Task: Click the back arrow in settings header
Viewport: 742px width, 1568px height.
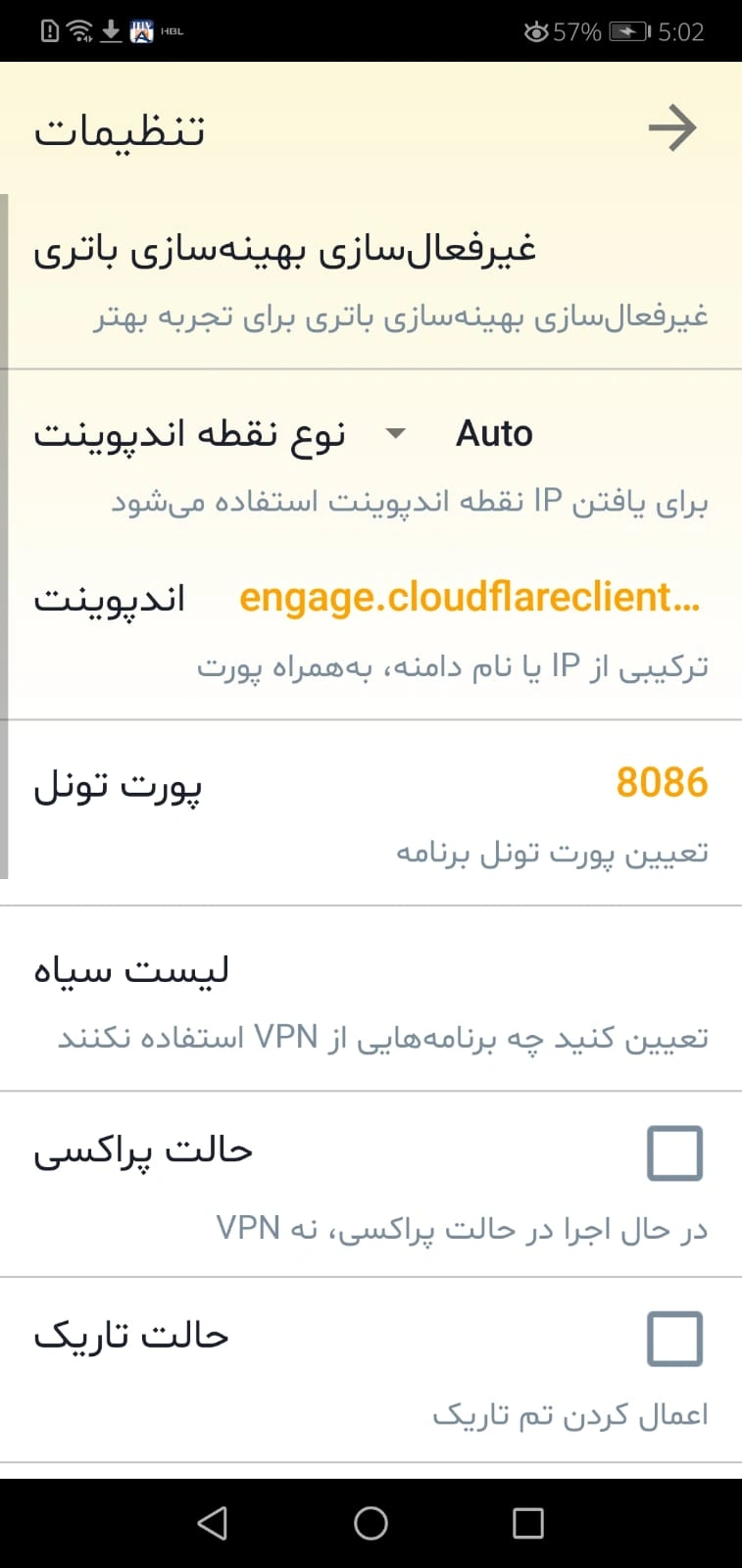Action: [x=672, y=128]
